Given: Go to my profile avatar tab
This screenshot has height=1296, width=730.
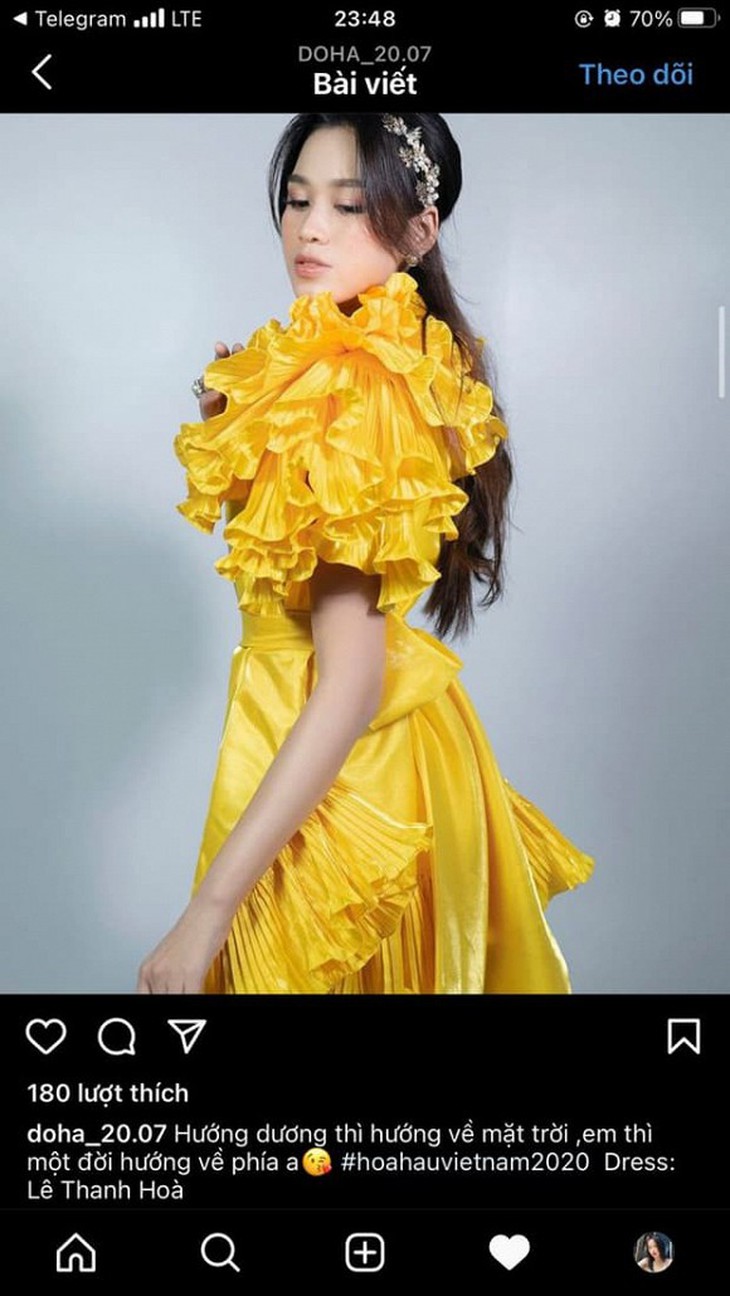Looking at the screenshot, I should pyautogui.click(x=653, y=1252).
